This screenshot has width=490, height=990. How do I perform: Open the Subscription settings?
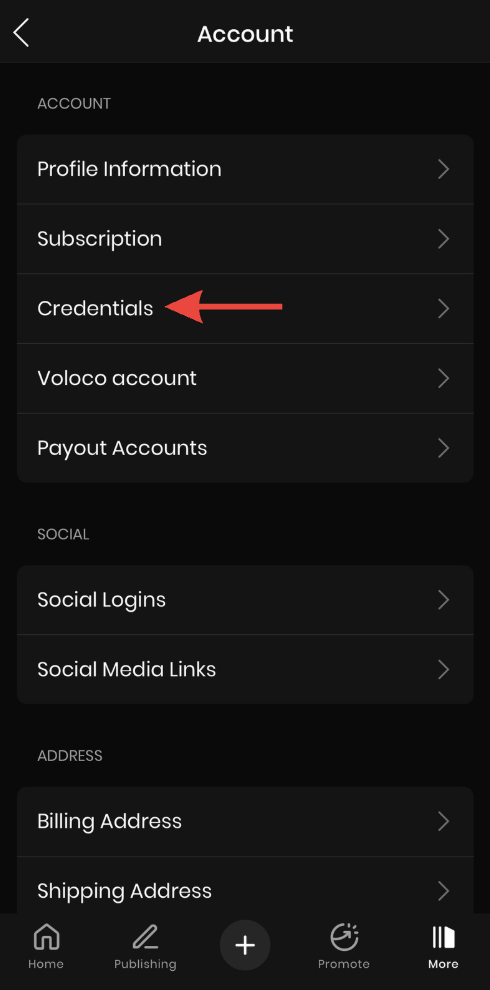(x=245, y=239)
